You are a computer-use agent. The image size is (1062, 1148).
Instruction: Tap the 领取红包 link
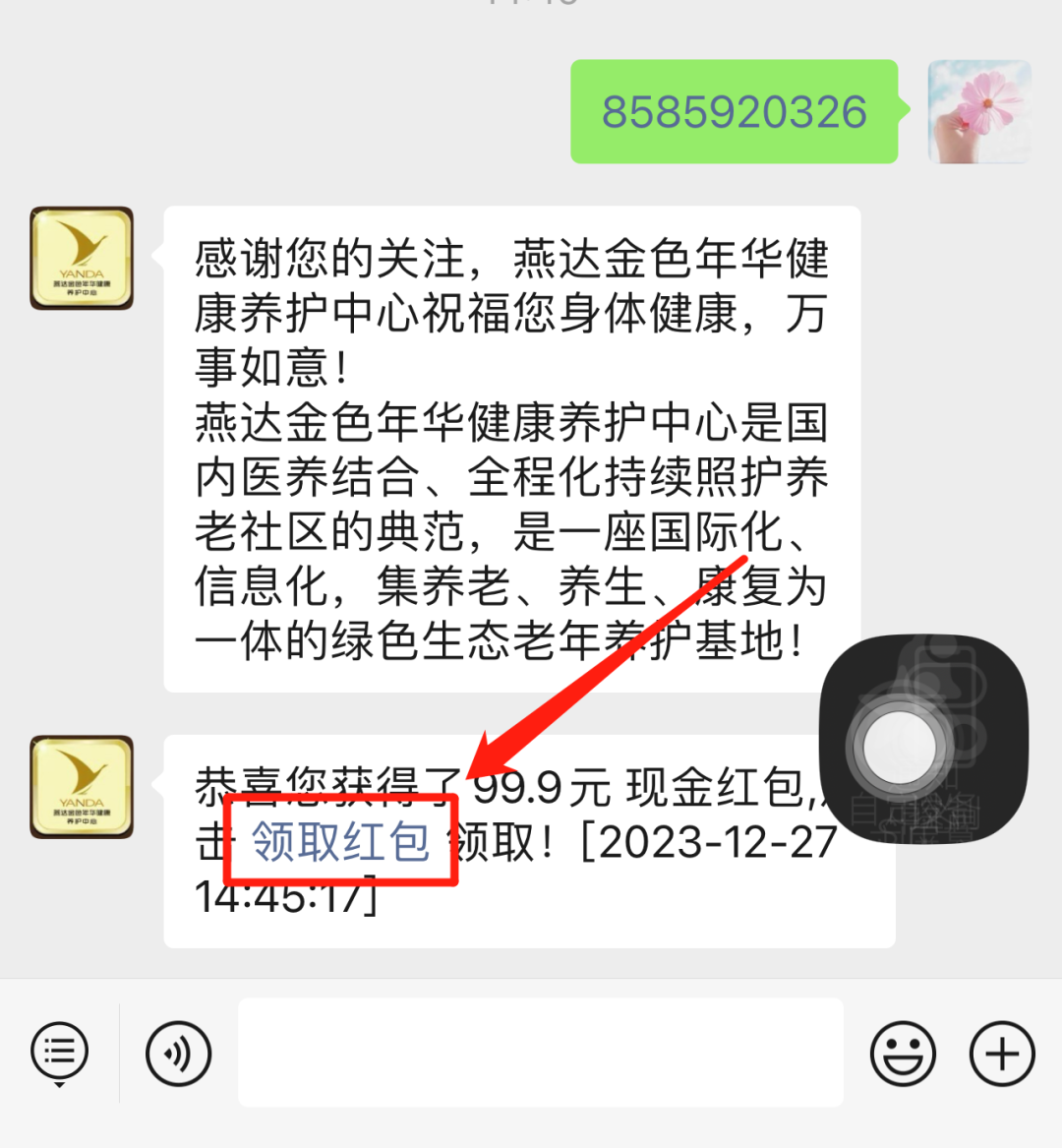tap(340, 842)
